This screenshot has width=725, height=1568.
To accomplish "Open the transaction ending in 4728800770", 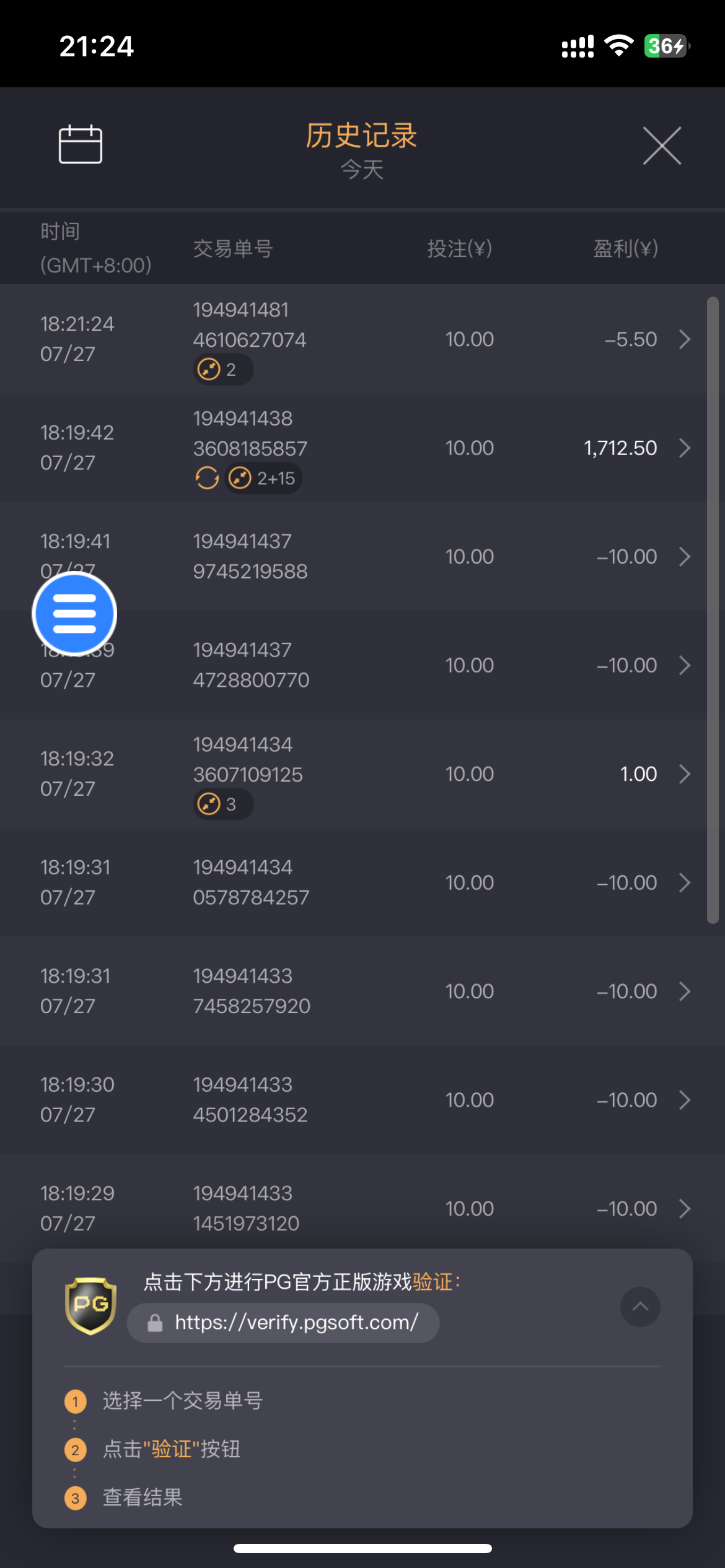I will (362, 665).
